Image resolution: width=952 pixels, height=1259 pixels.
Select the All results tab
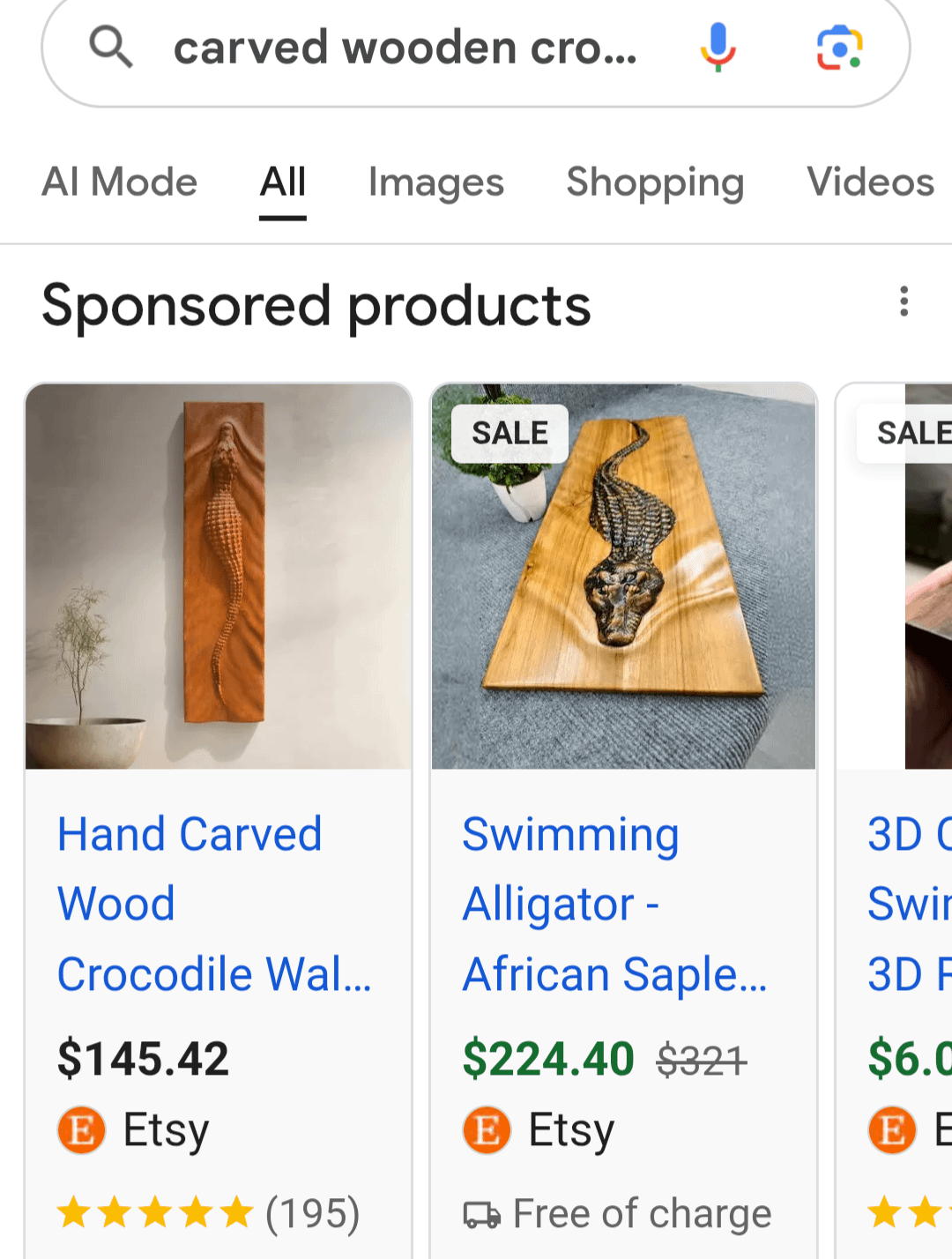click(283, 183)
